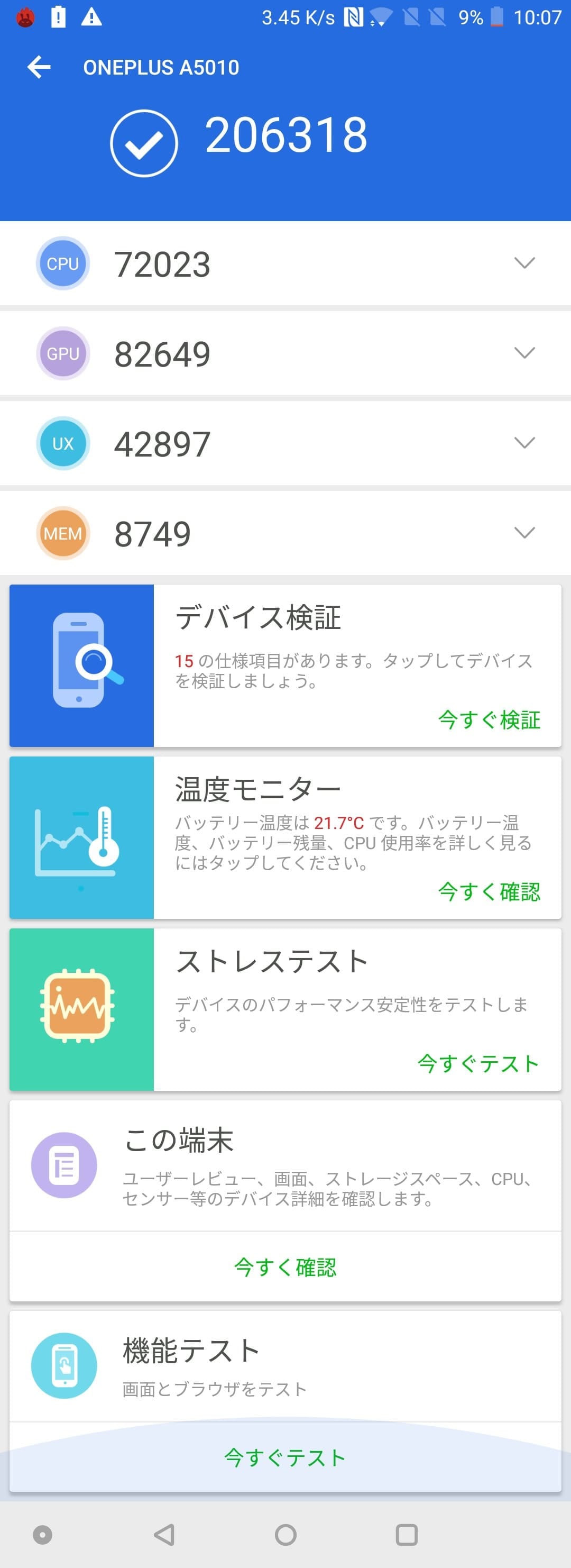This screenshot has height=1568, width=571.
Task: Expand the CPU score details
Action: click(x=524, y=263)
